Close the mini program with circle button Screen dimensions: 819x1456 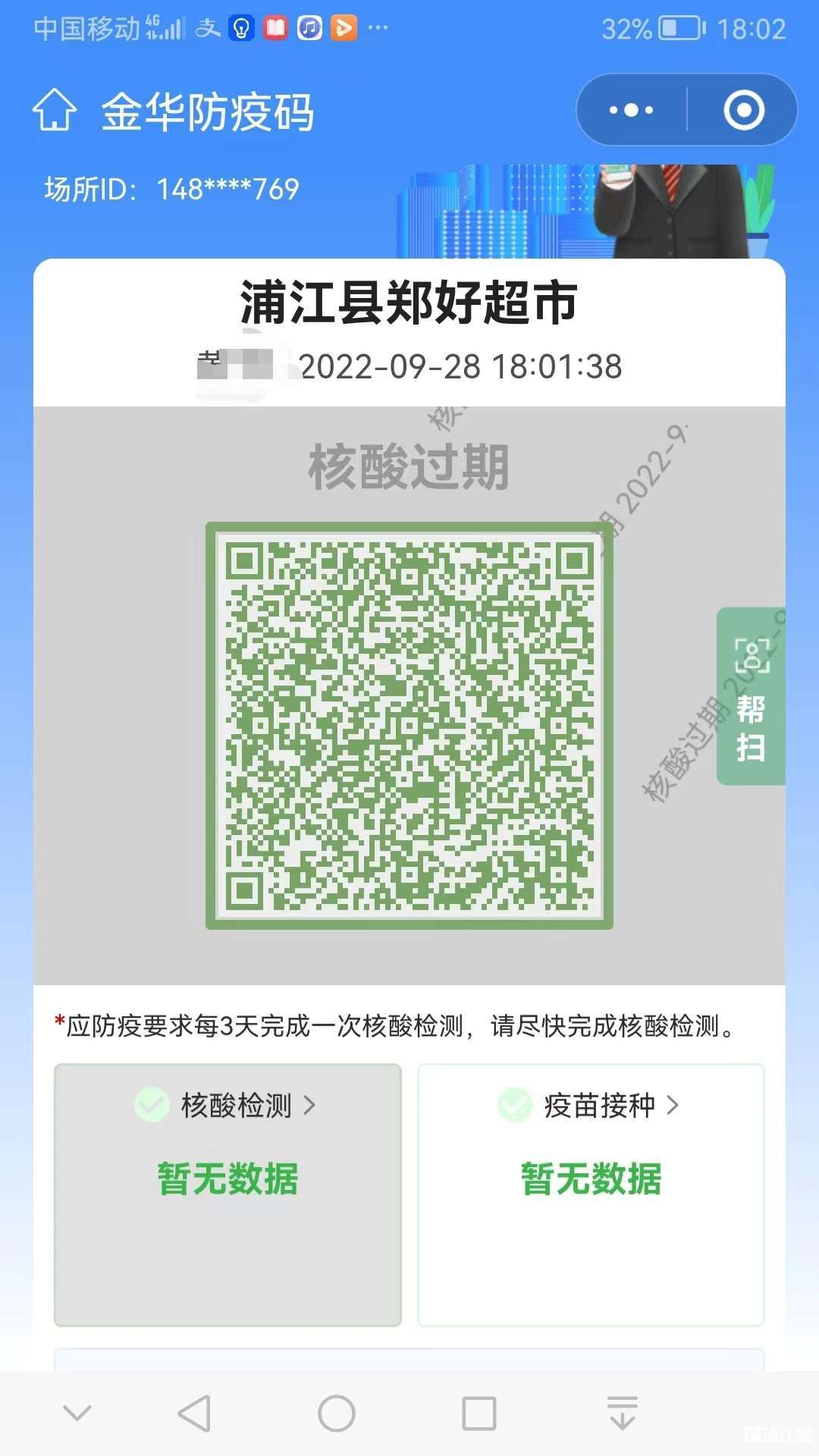[x=743, y=111]
